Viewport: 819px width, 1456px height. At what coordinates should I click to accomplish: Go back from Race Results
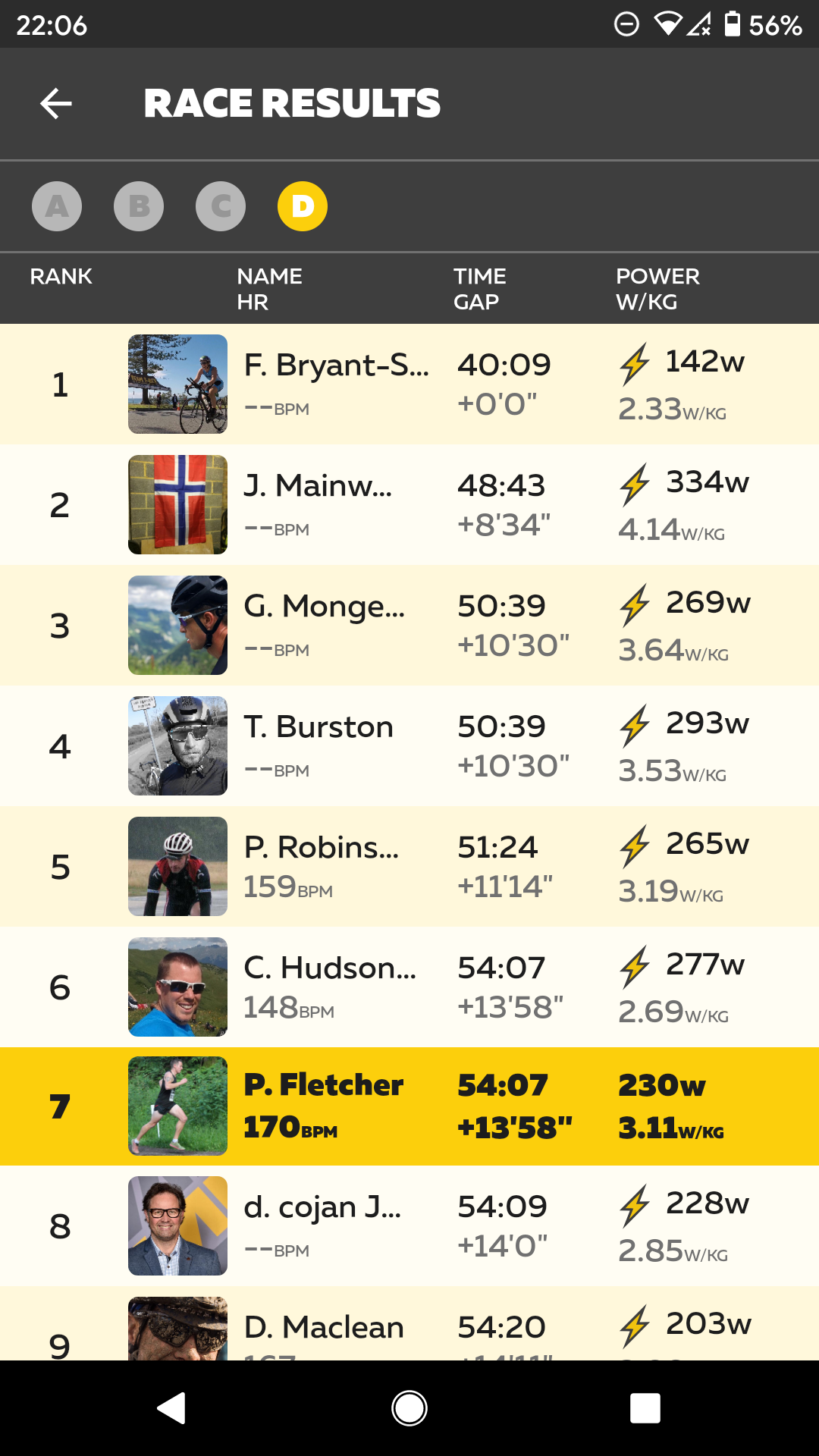click(56, 104)
